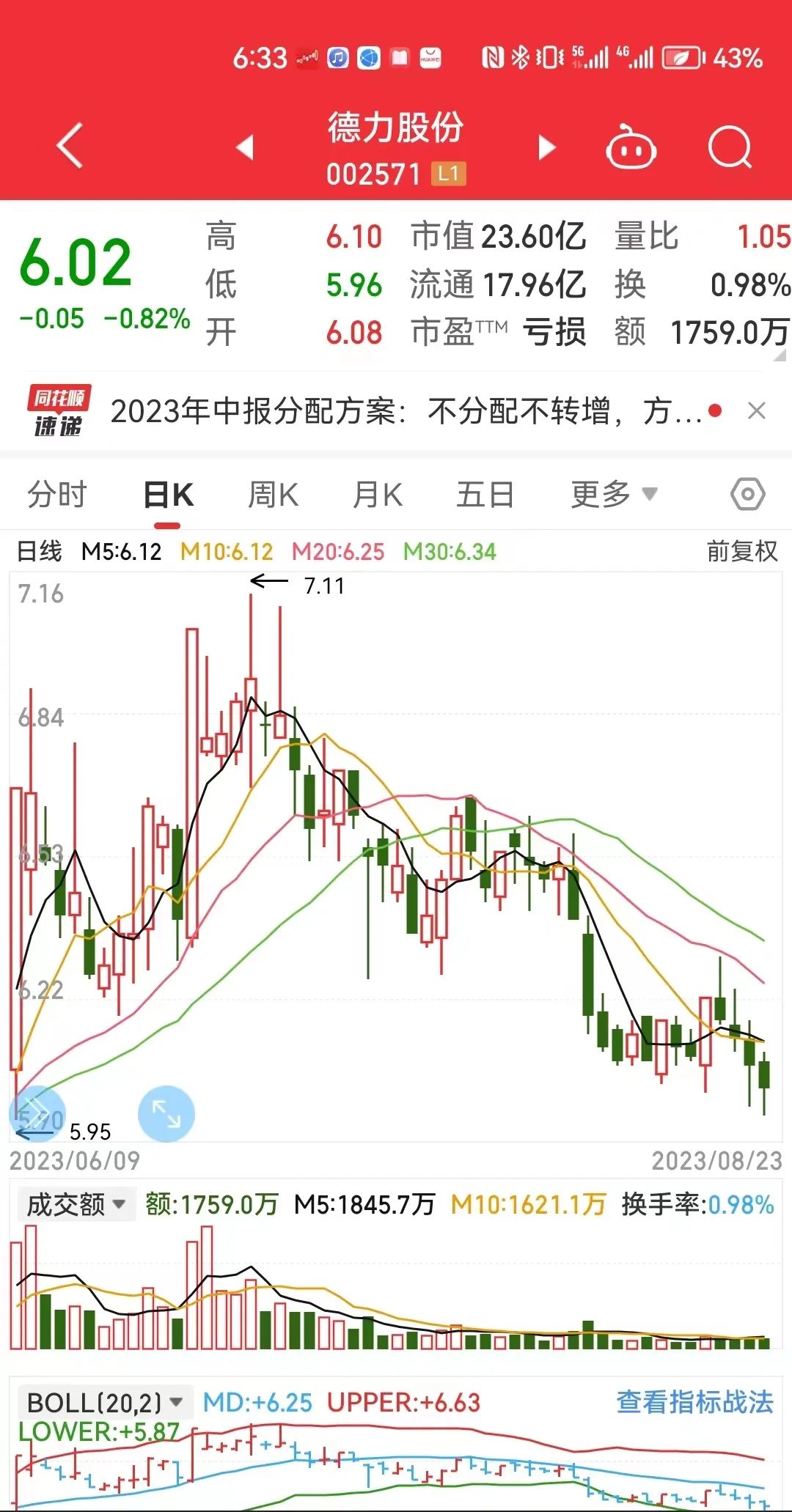Image resolution: width=792 pixels, height=1512 pixels.
Task: Switch to the previous stock
Action: pyautogui.click(x=245, y=147)
